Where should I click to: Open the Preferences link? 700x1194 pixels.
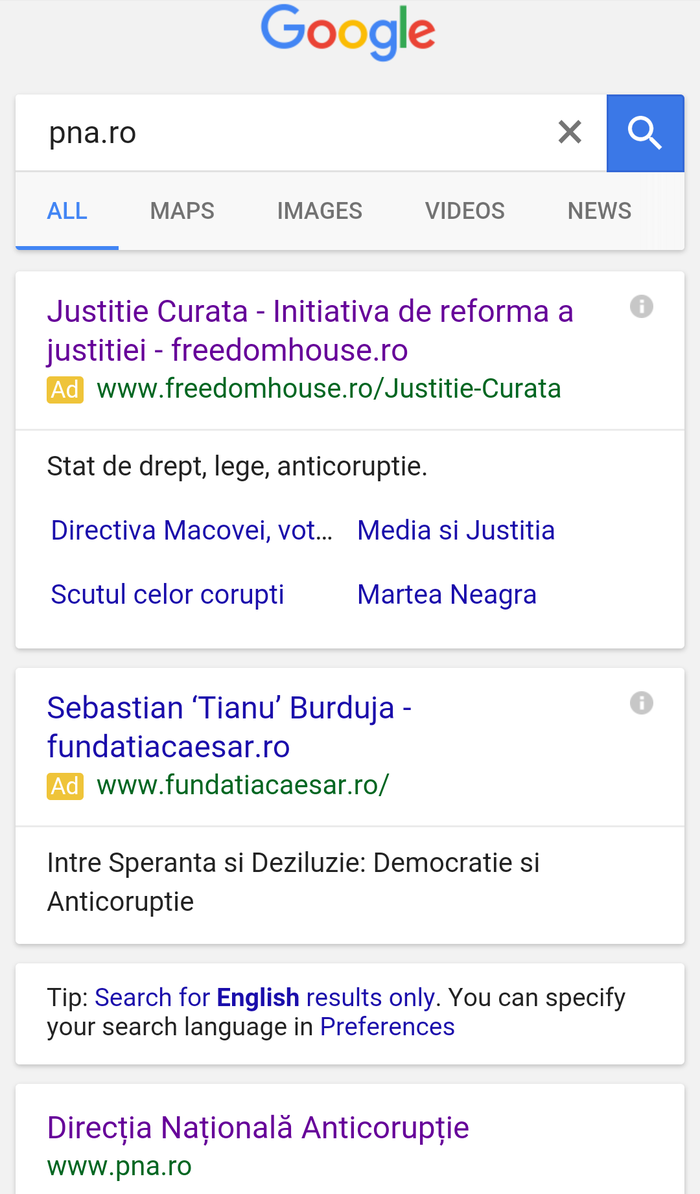tap(387, 1026)
